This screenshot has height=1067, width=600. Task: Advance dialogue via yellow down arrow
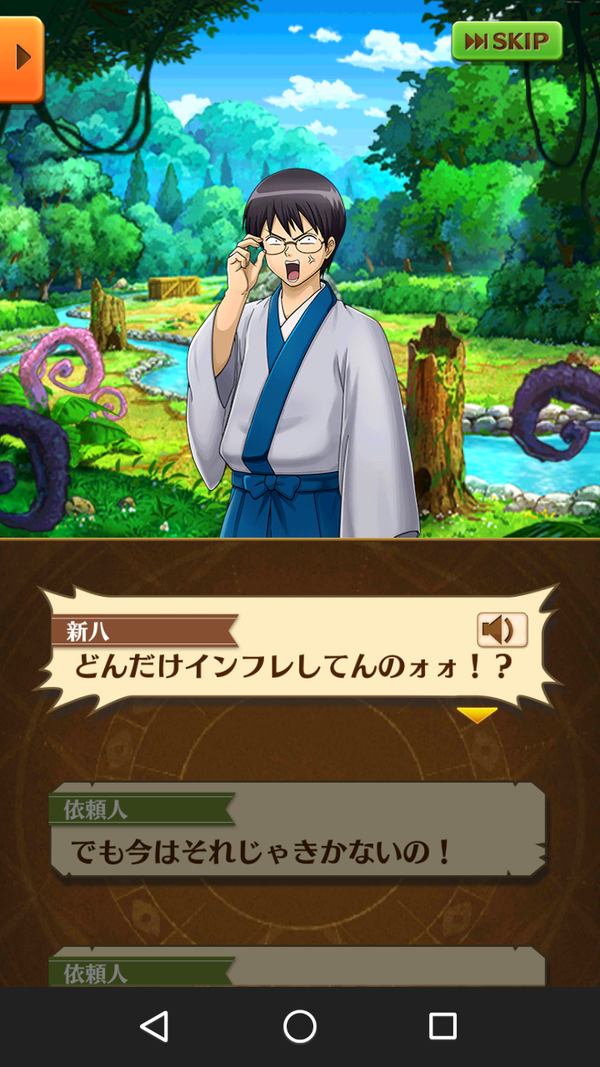[477, 715]
